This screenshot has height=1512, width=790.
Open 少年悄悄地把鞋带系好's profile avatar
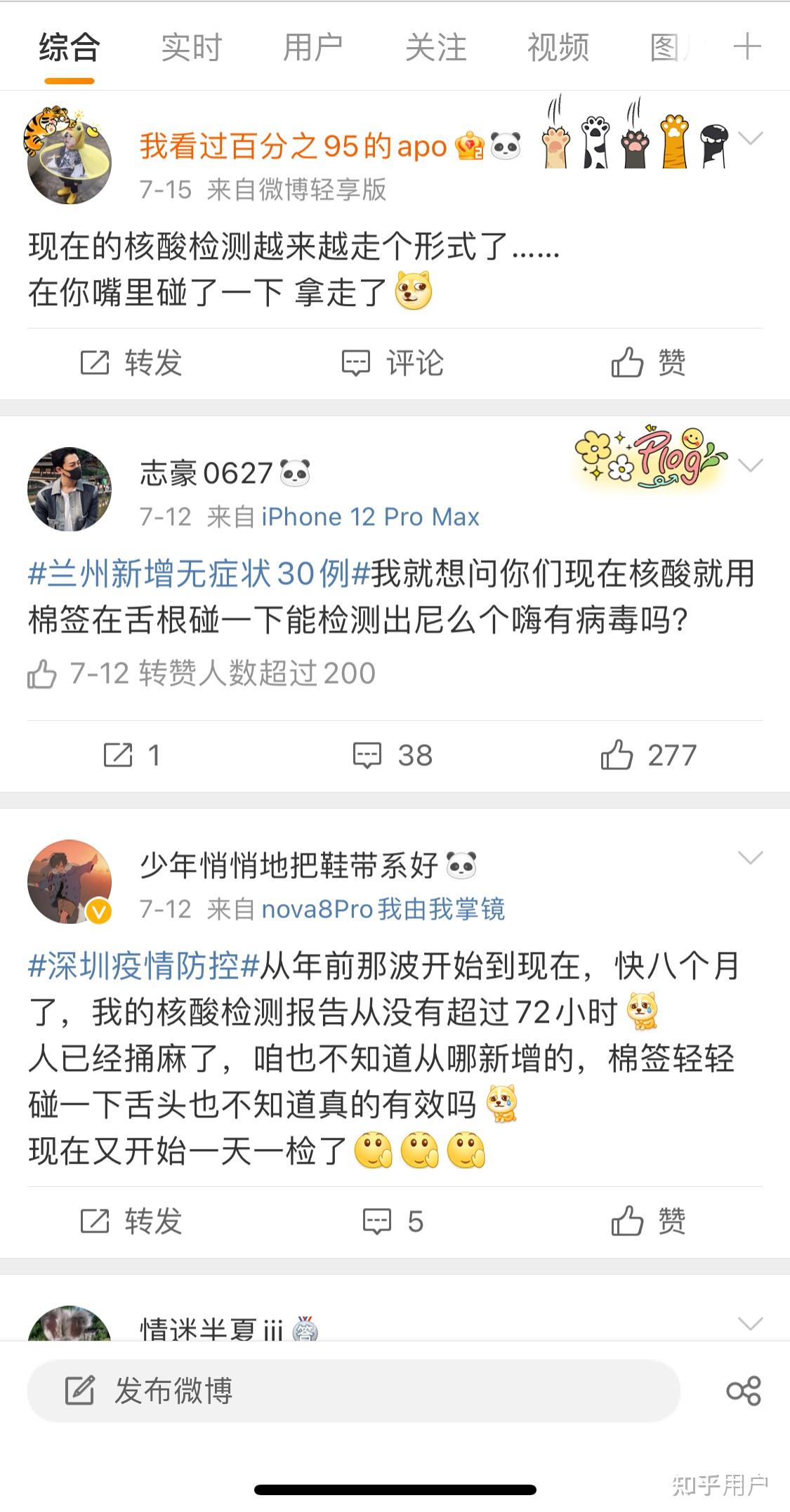tap(70, 882)
